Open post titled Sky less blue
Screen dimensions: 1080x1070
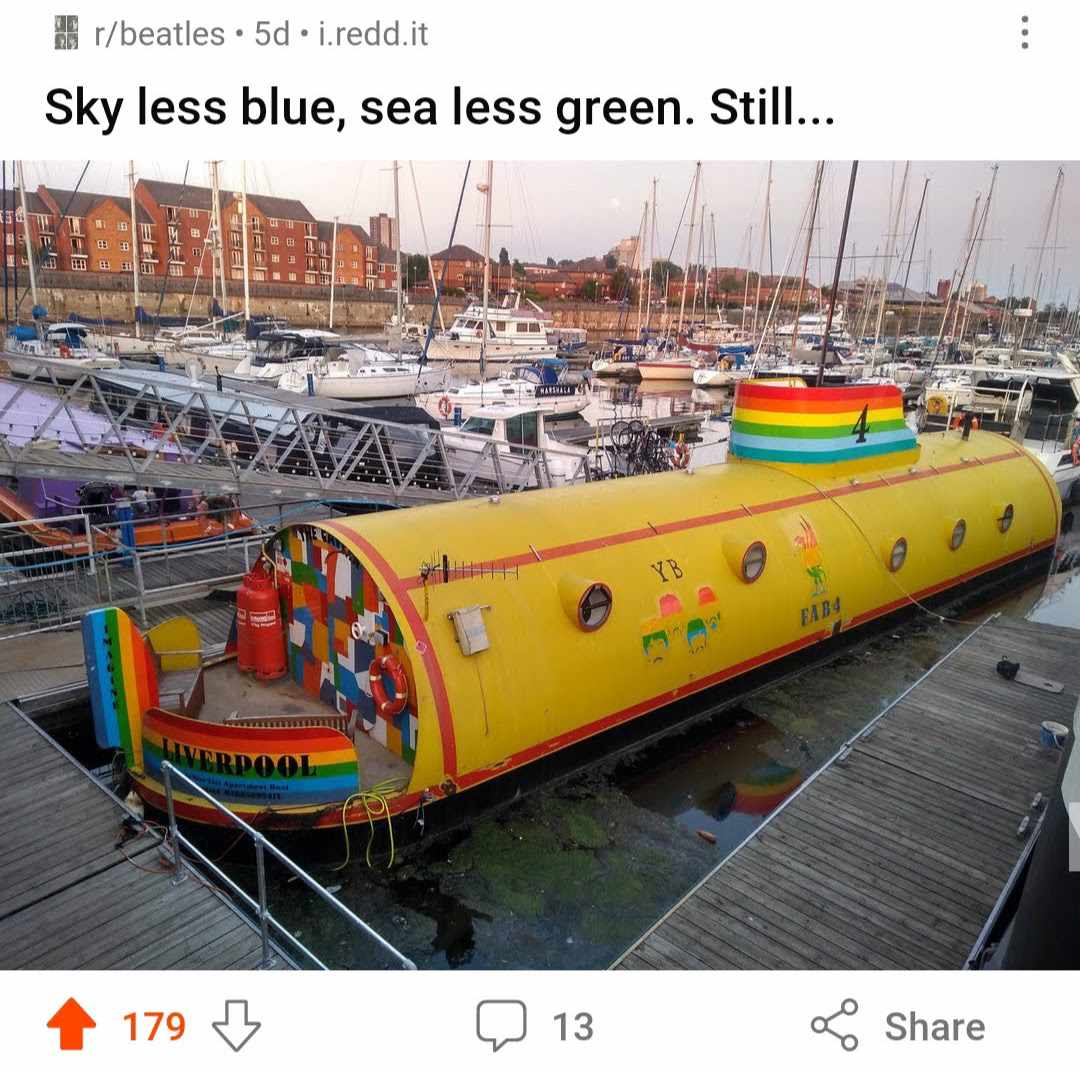(x=439, y=108)
